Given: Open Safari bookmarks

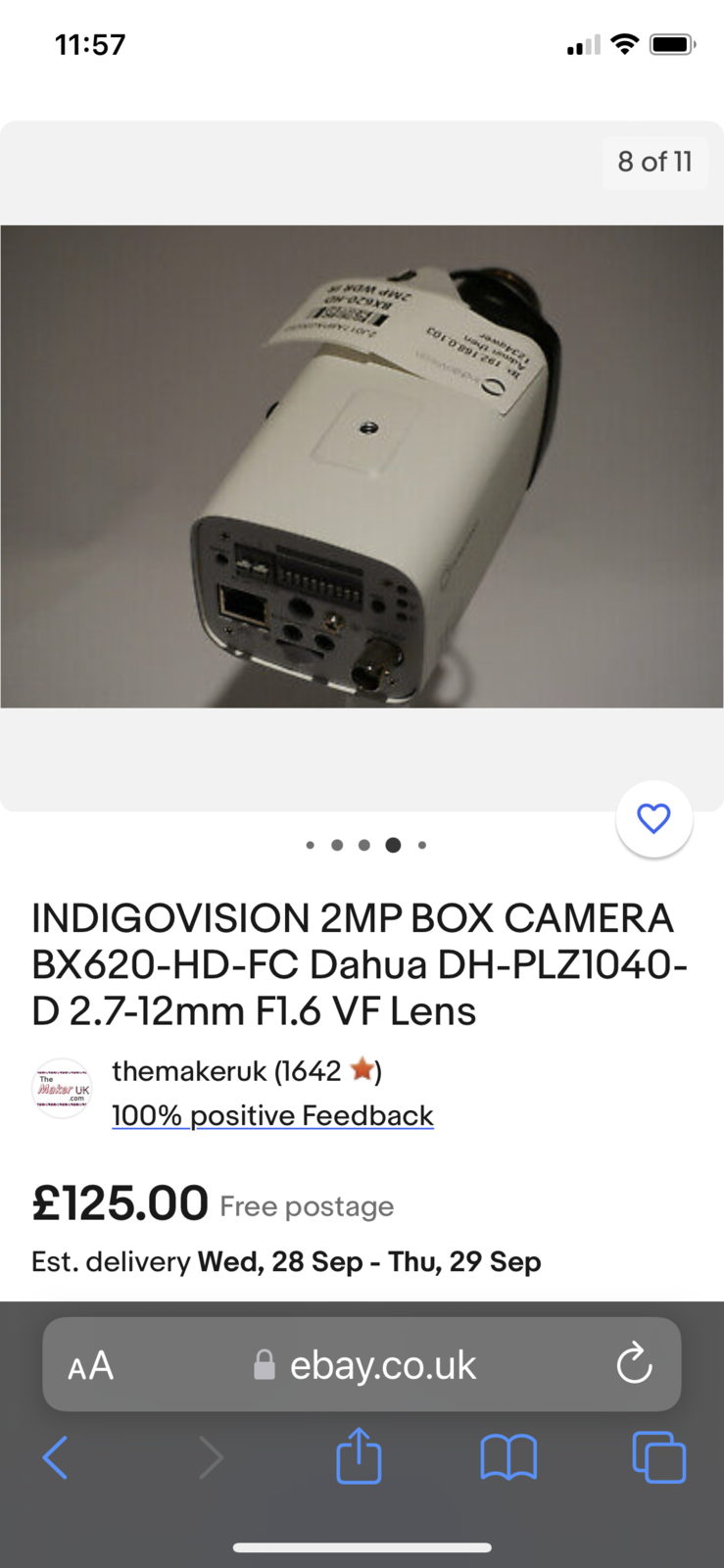Looking at the screenshot, I should [x=508, y=1457].
